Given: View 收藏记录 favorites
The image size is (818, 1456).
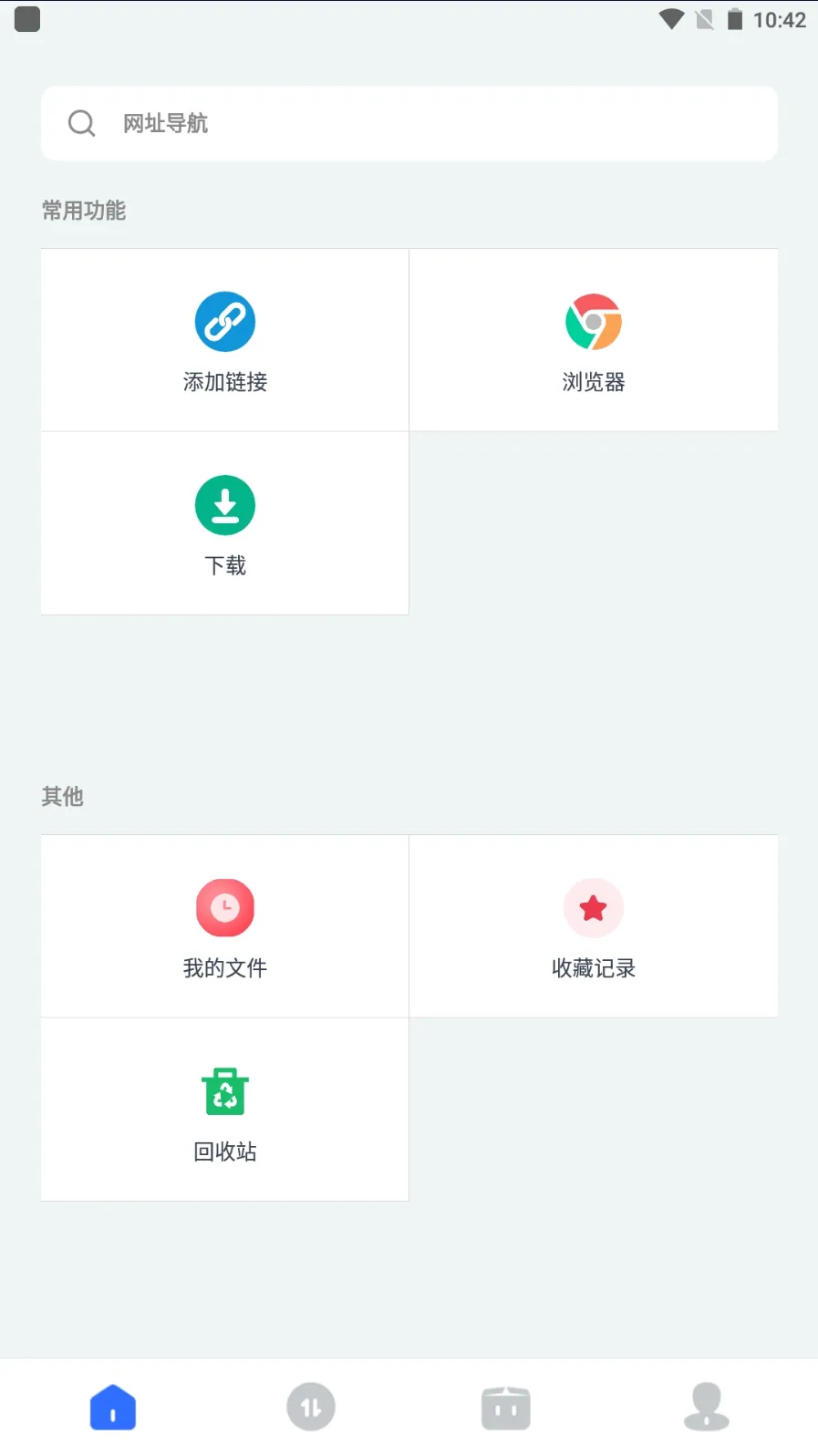Looking at the screenshot, I should click(593, 926).
